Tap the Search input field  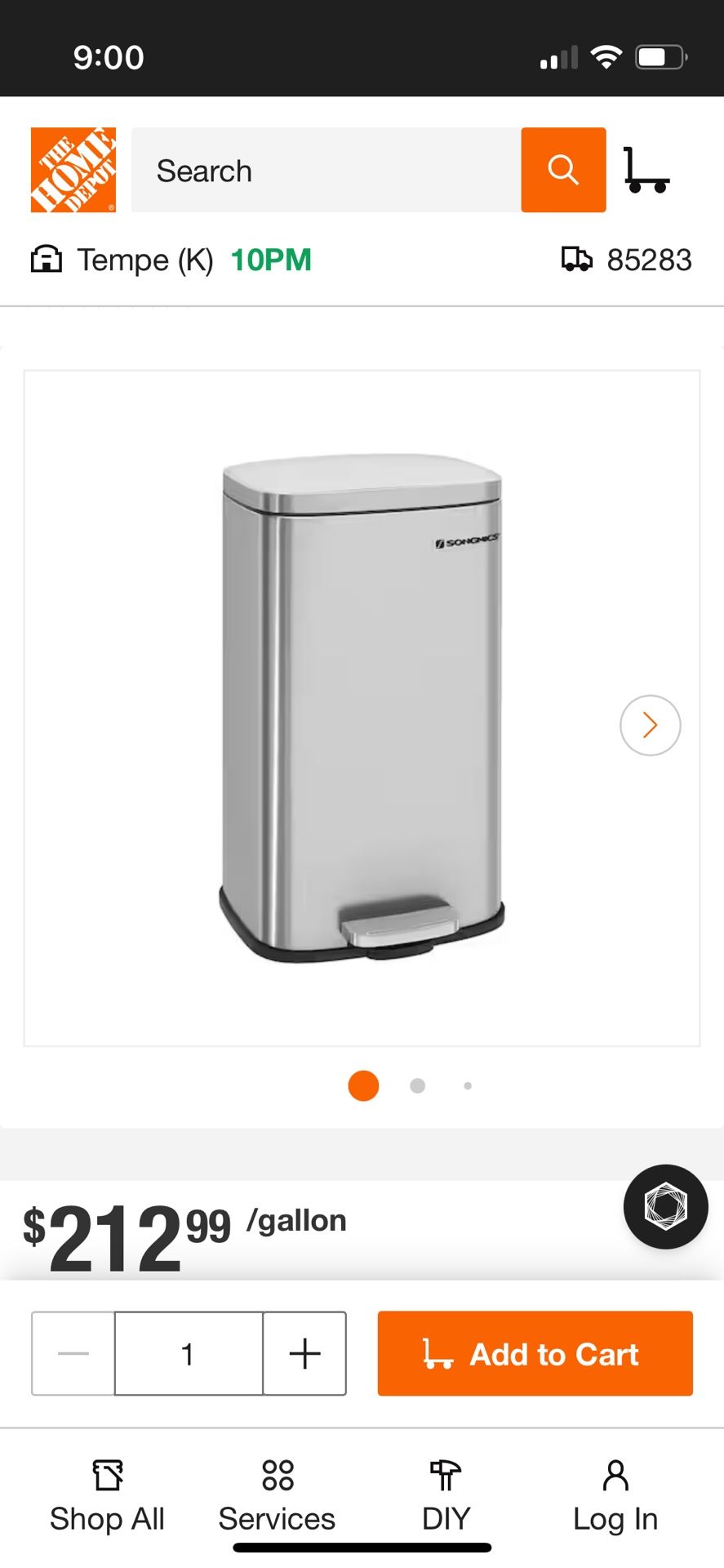tap(326, 171)
